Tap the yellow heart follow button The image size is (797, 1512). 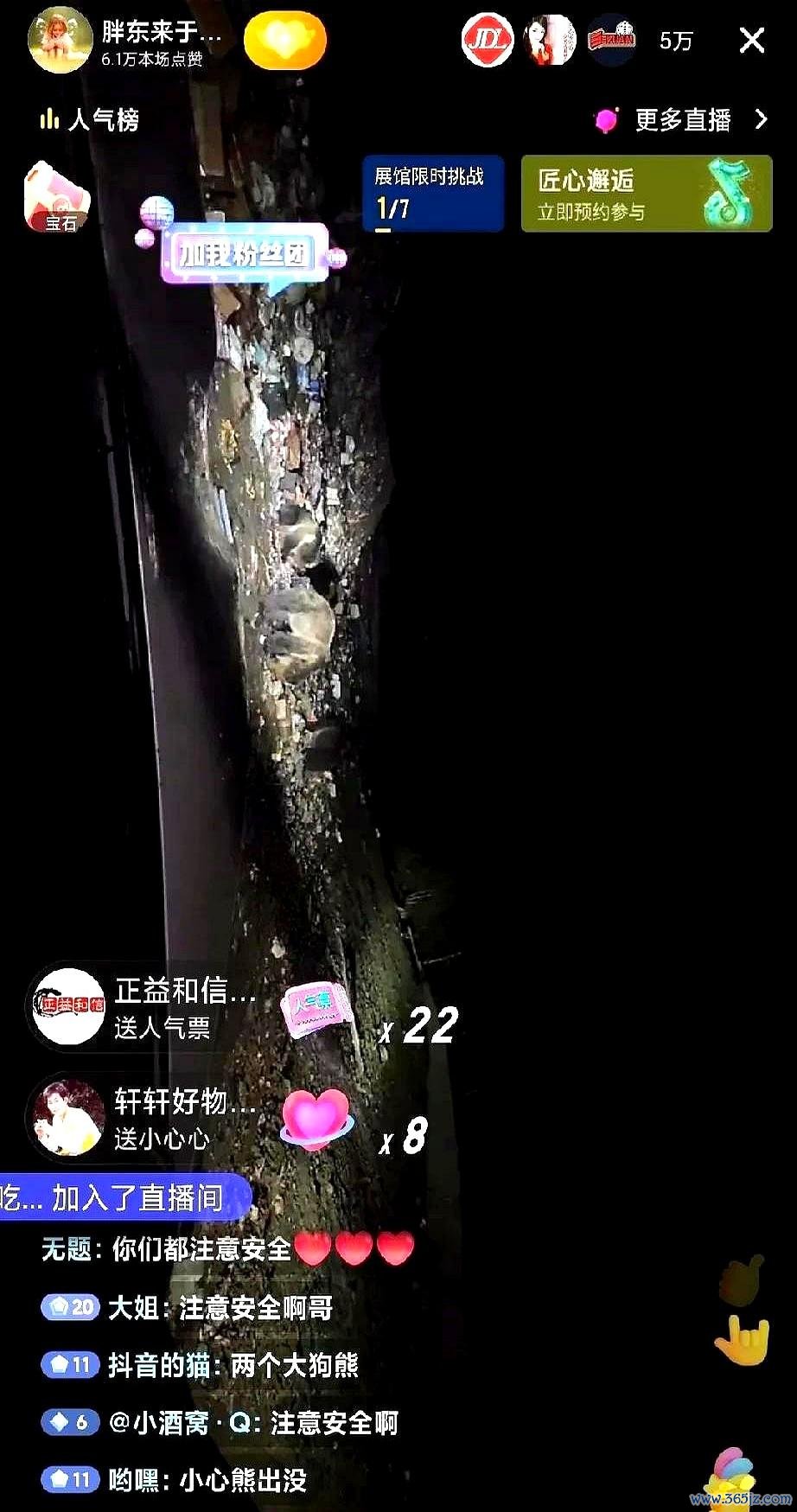[x=285, y=41]
